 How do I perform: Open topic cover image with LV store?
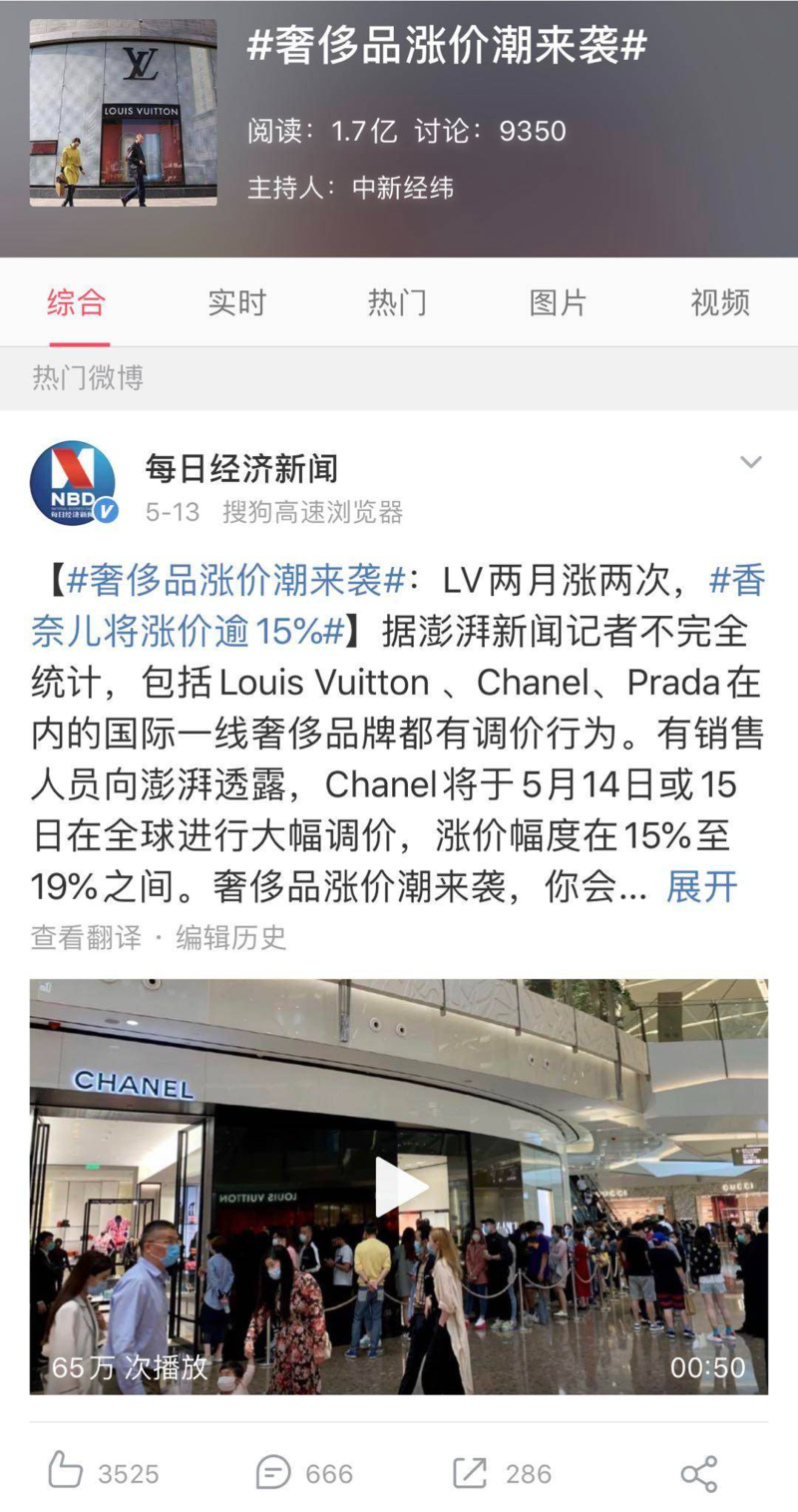(123, 112)
